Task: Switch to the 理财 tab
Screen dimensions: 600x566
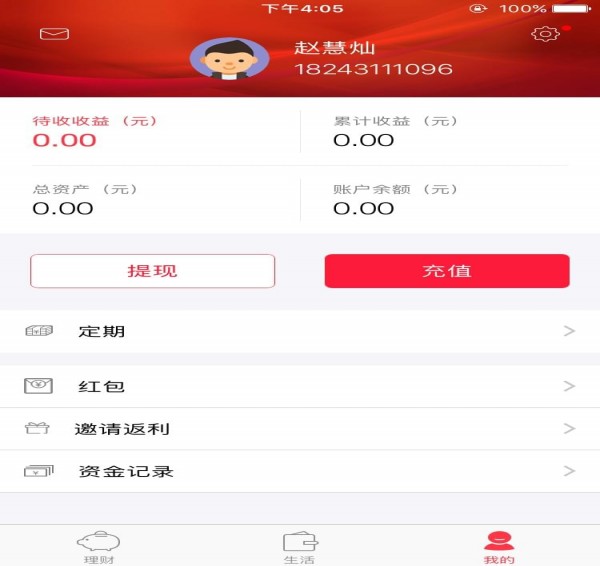Action: [x=99, y=547]
